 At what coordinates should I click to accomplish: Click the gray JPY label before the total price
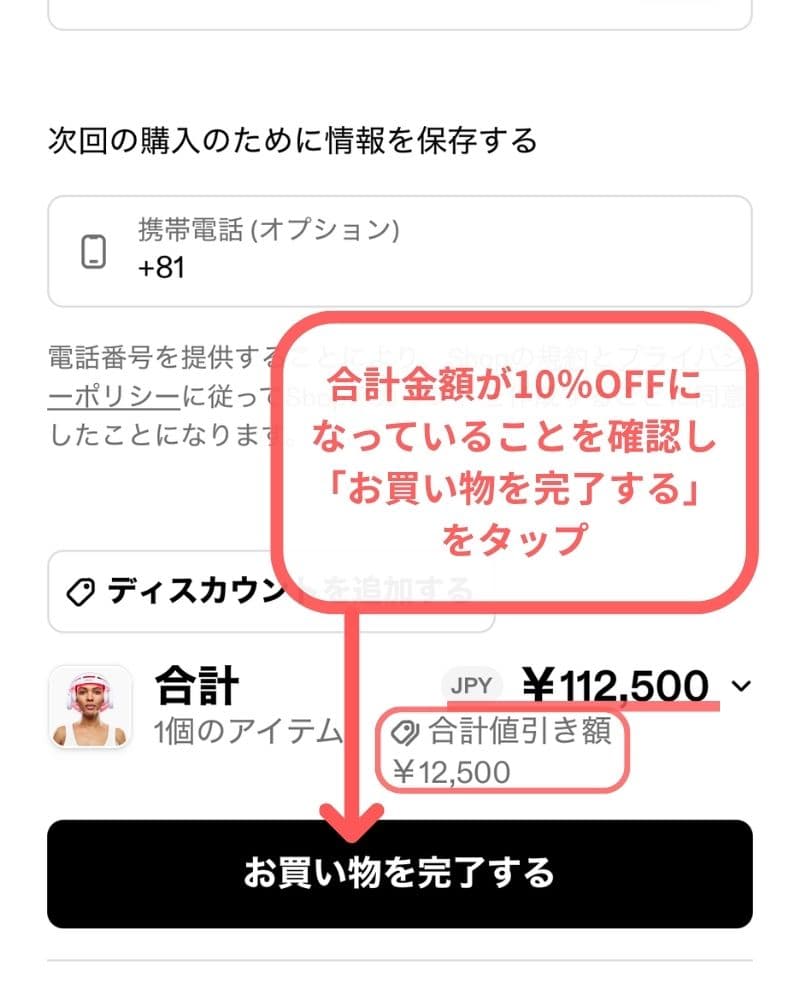point(471,684)
